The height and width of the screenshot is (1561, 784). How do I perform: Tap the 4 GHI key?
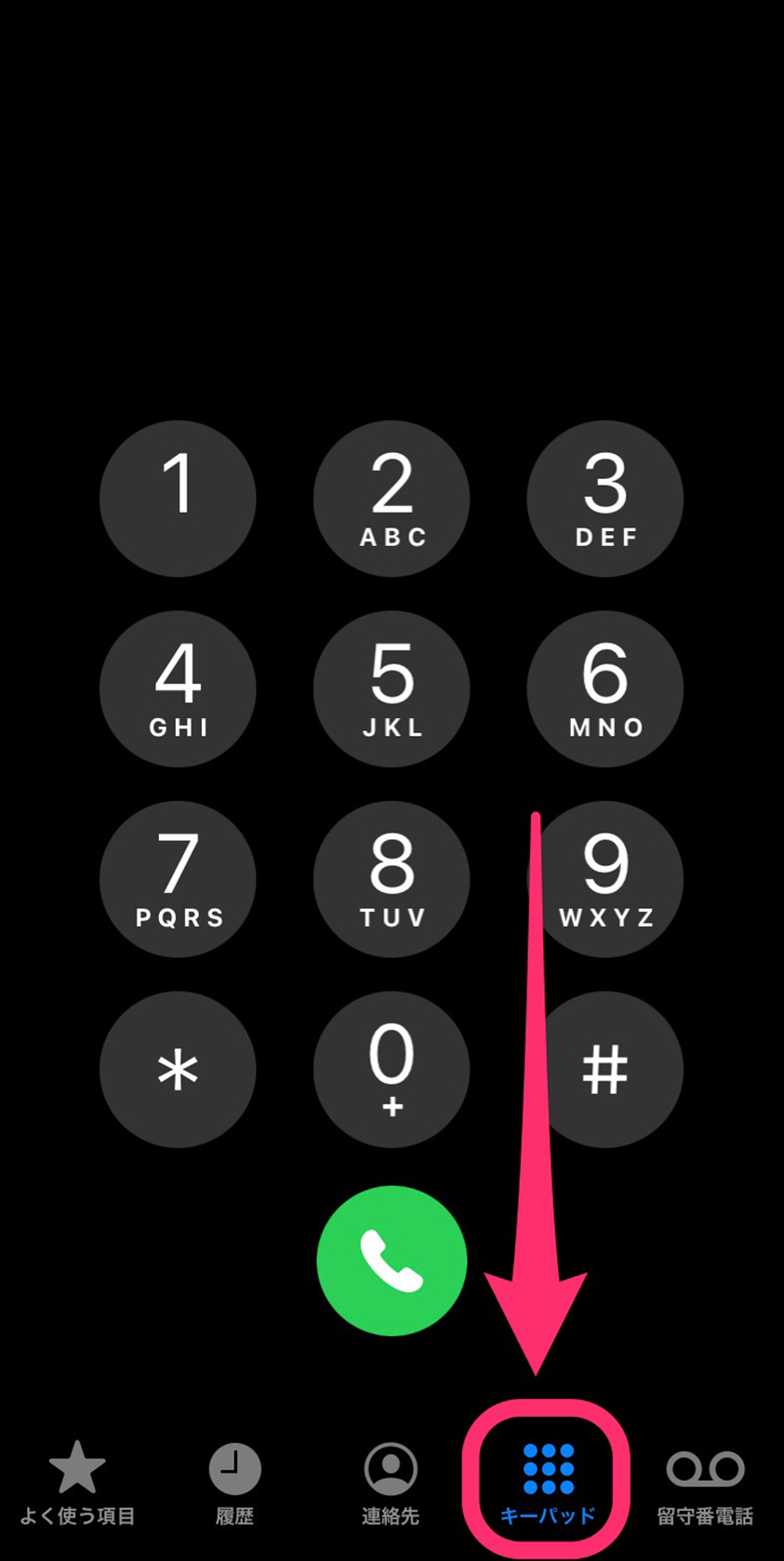point(178,688)
